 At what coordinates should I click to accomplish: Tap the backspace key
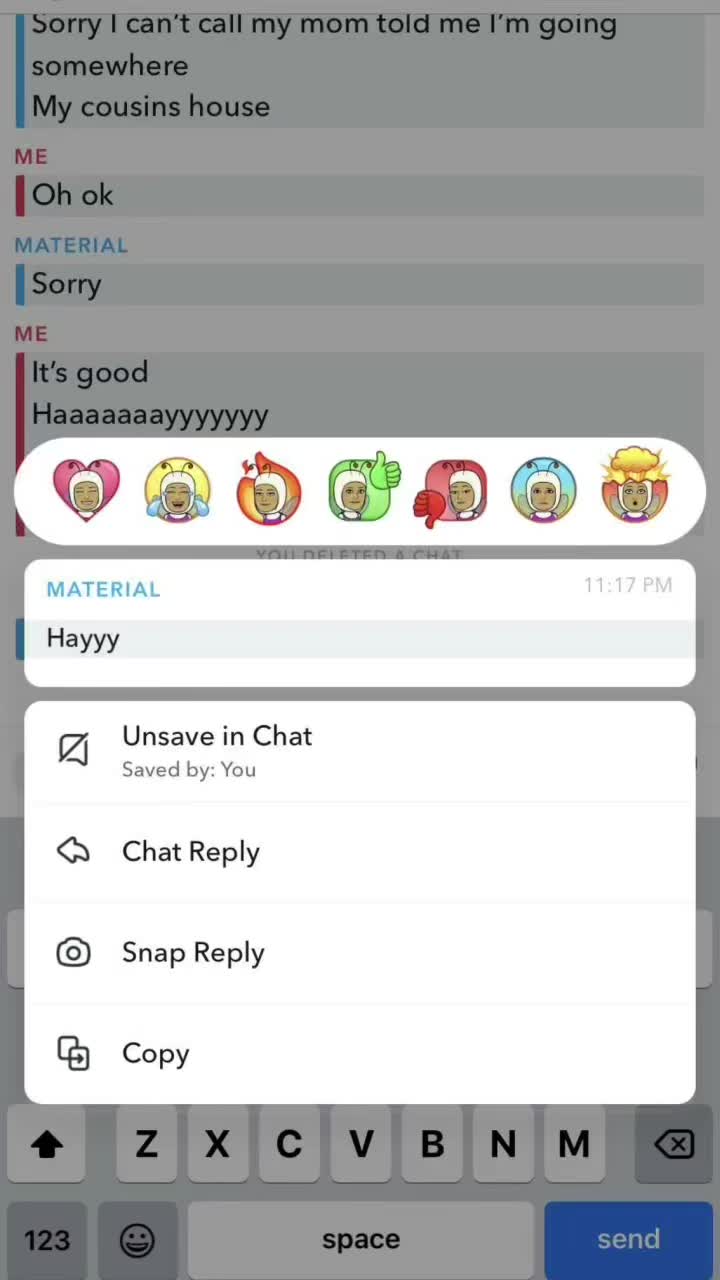click(x=674, y=1144)
